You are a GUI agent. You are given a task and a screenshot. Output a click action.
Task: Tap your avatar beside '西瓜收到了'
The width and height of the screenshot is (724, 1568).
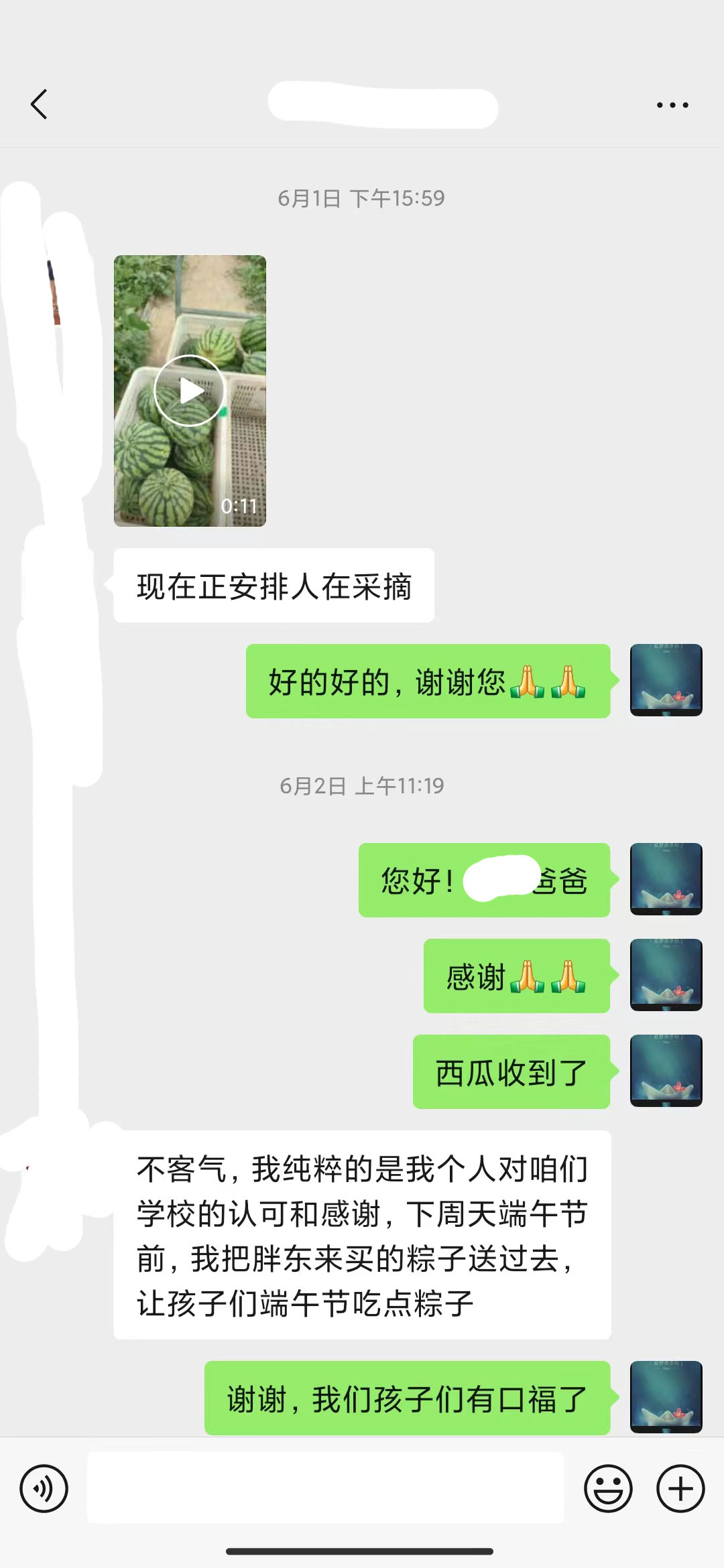(x=666, y=1071)
